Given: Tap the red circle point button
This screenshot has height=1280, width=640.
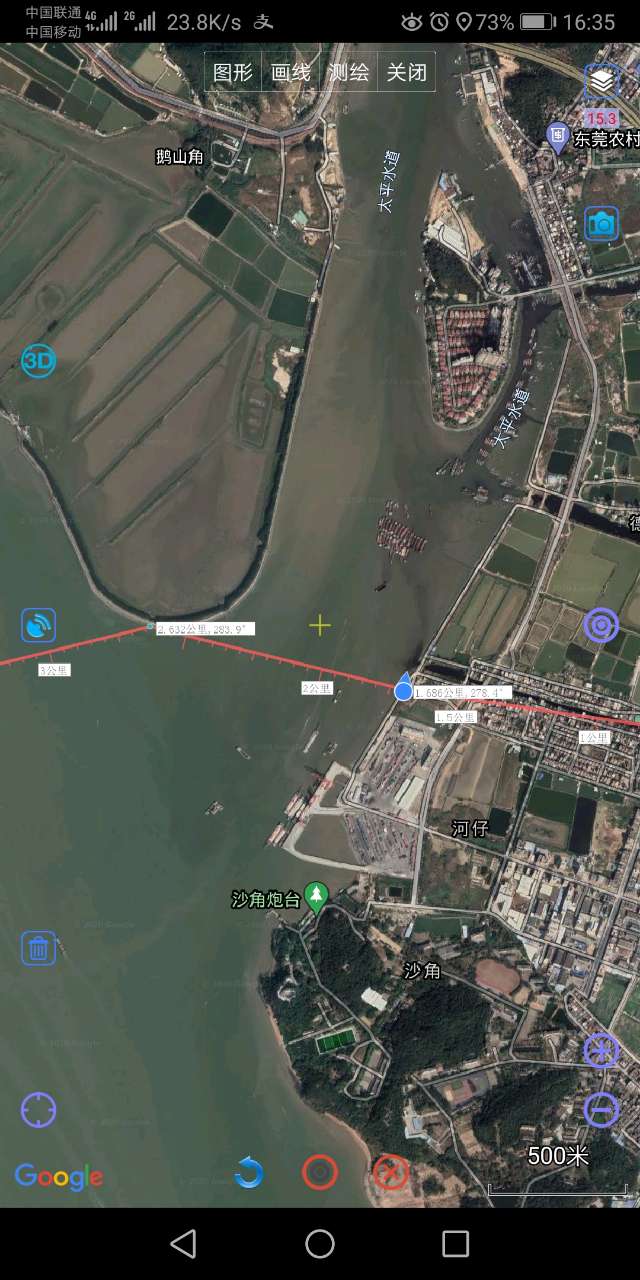Looking at the screenshot, I should tap(320, 1172).
